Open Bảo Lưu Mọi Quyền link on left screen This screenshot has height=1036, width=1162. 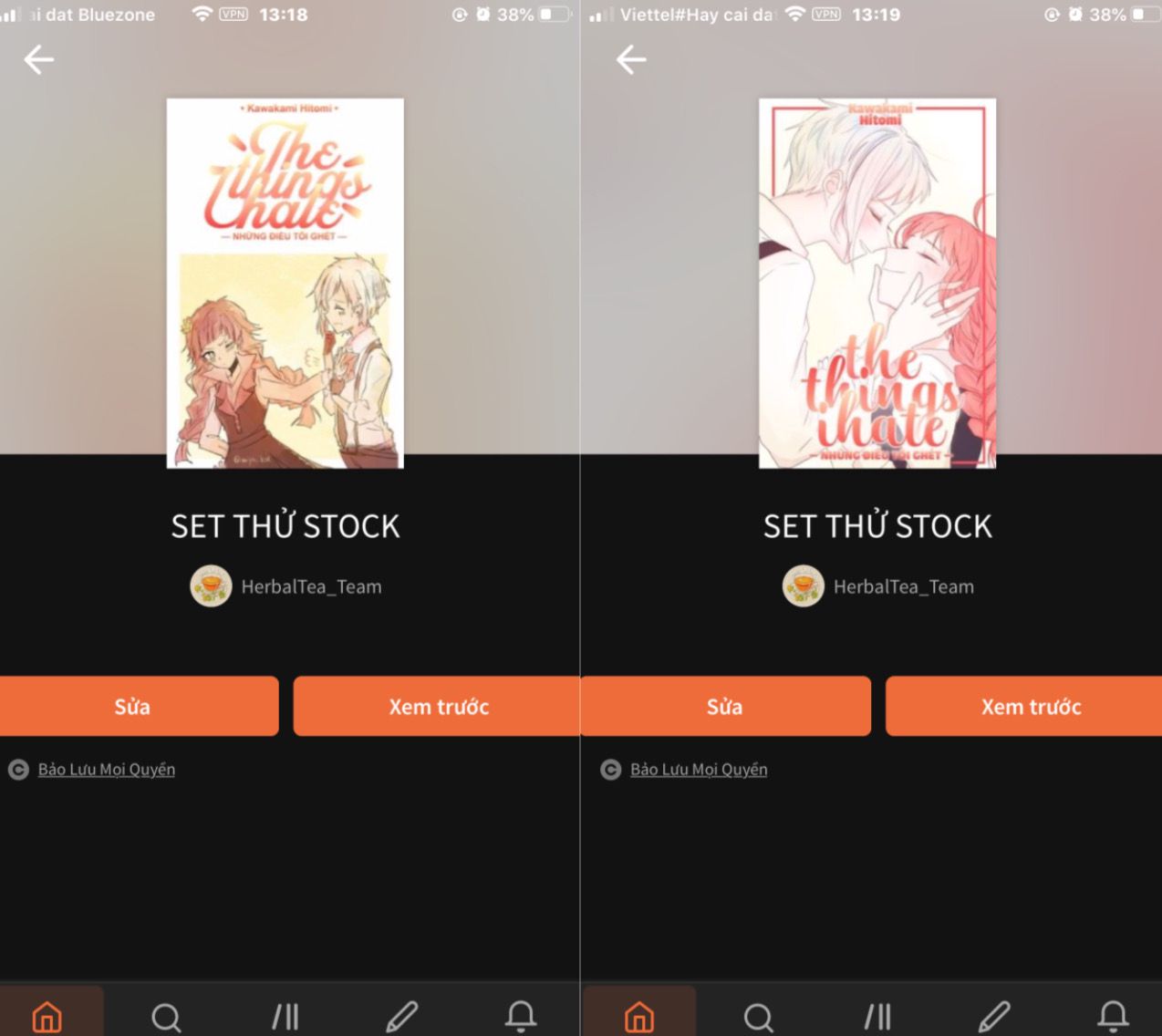(106, 770)
